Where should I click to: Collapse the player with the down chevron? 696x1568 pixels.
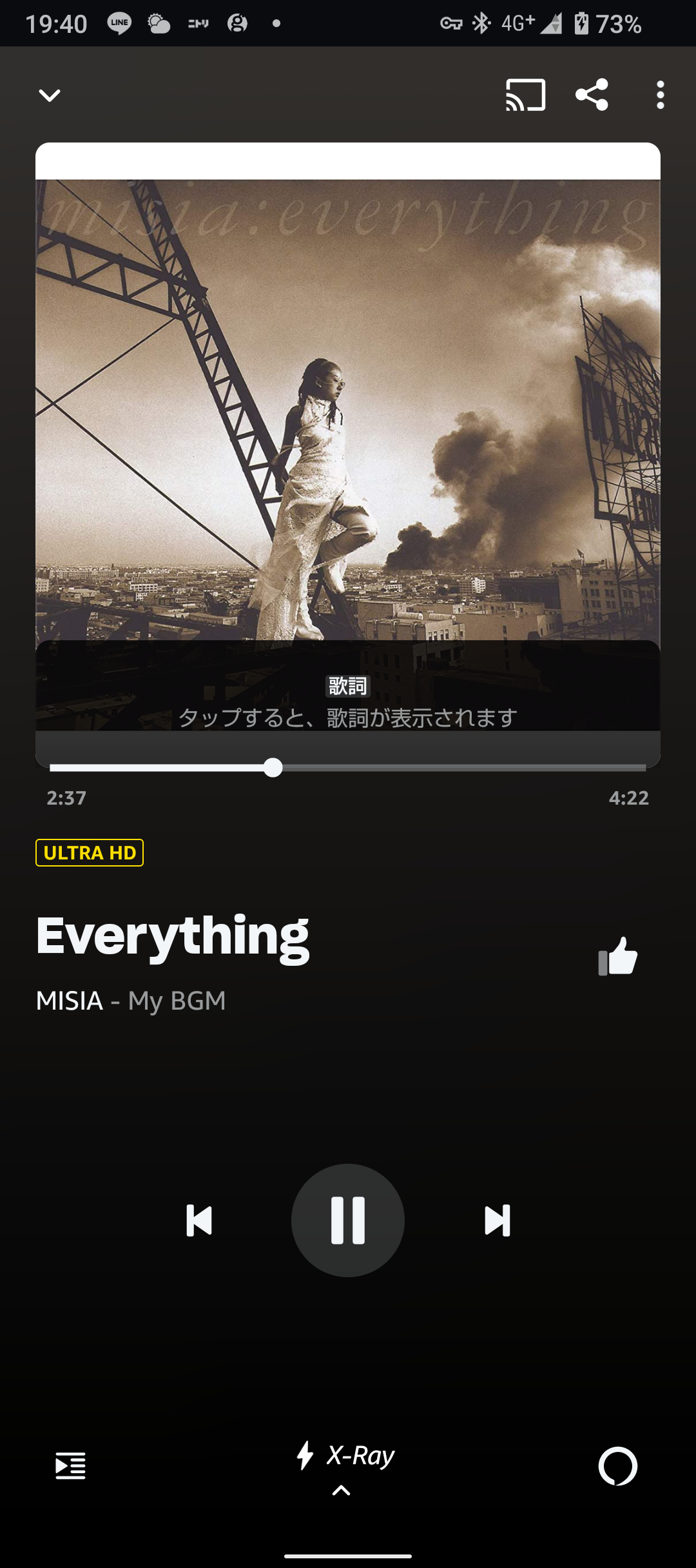pyautogui.click(x=50, y=95)
